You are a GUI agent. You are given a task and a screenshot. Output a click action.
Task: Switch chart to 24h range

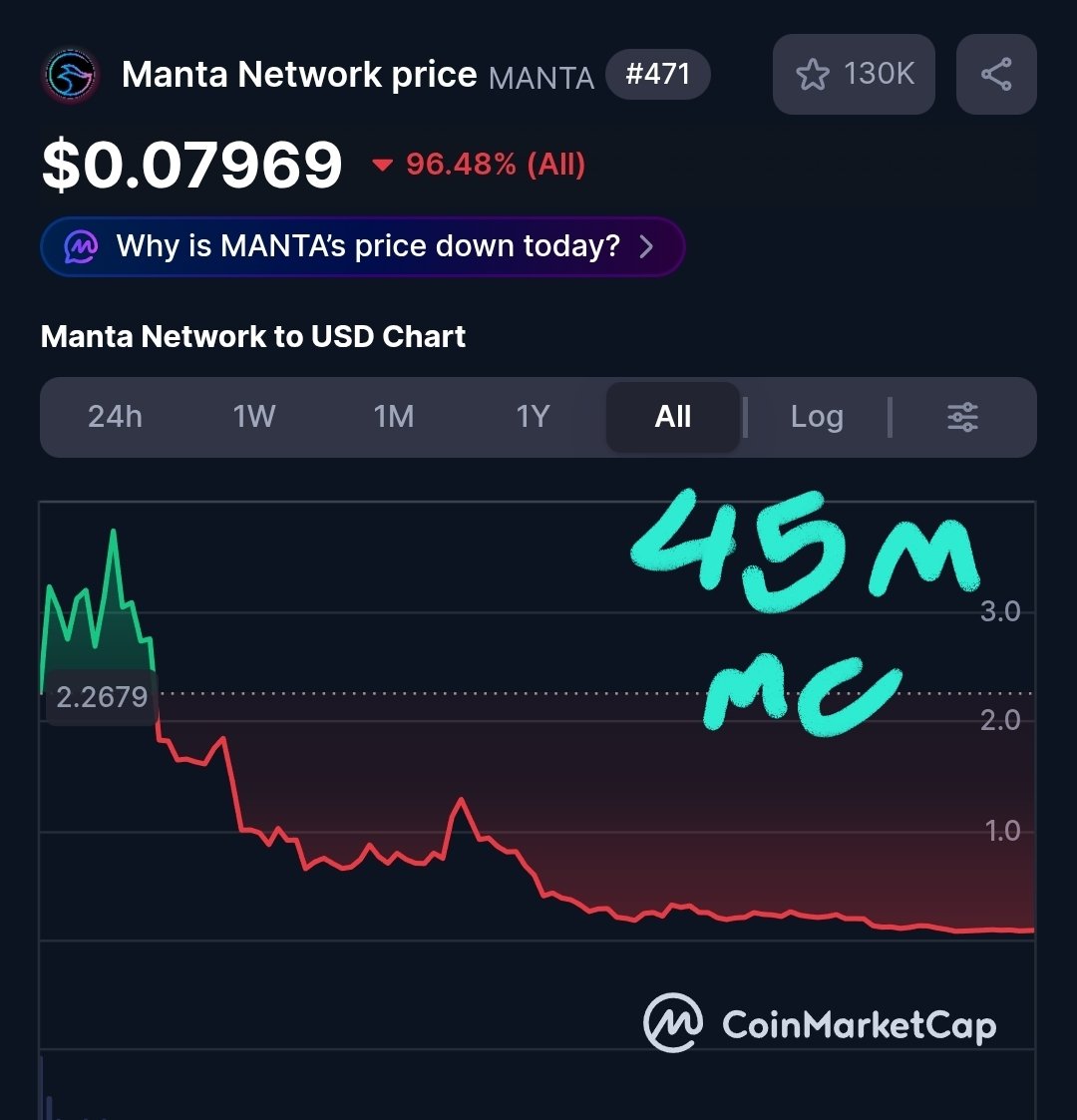click(x=115, y=417)
